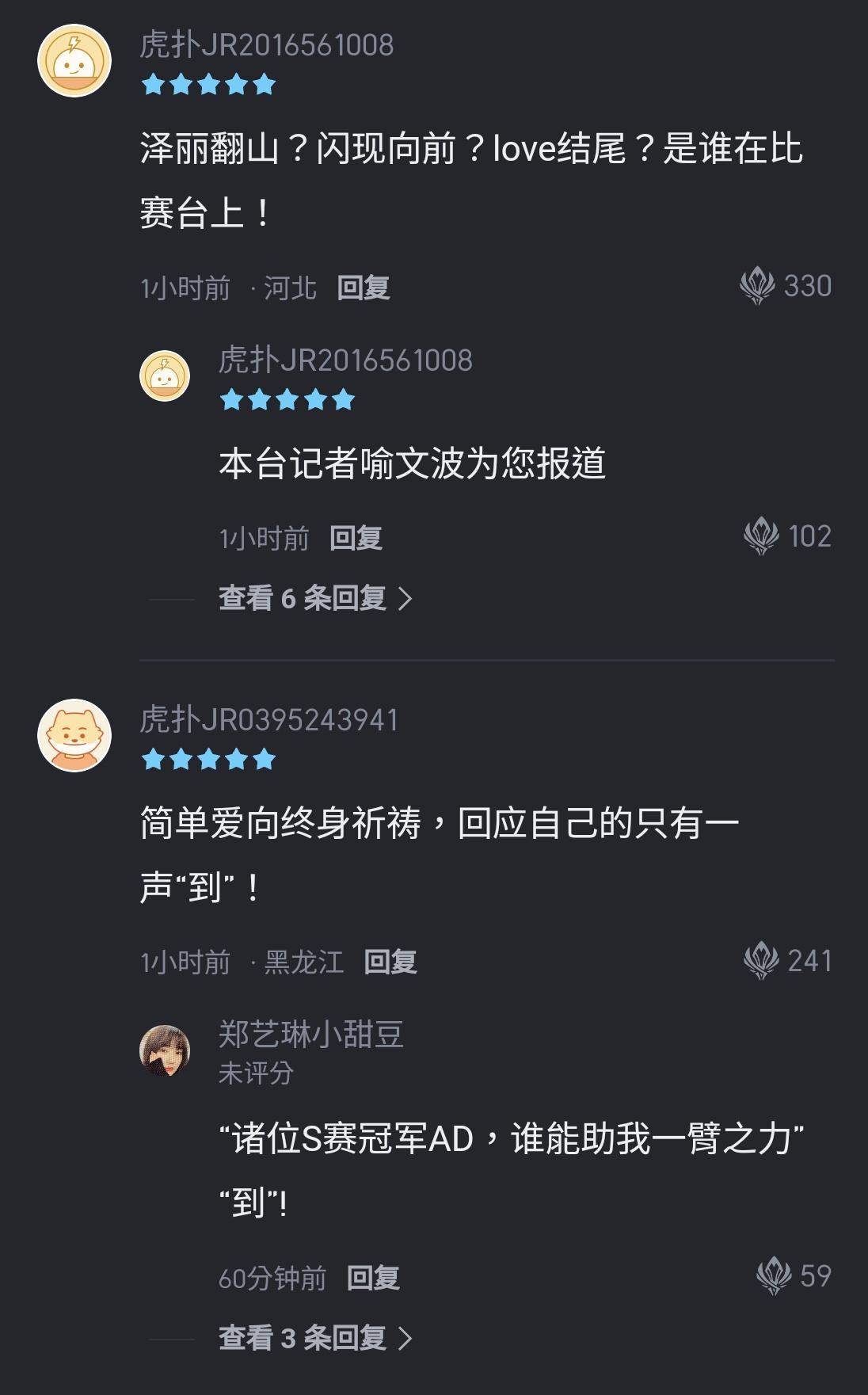Like the 喻文波 reply with 102 likes
The image size is (868, 1395).
[x=762, y=536]
